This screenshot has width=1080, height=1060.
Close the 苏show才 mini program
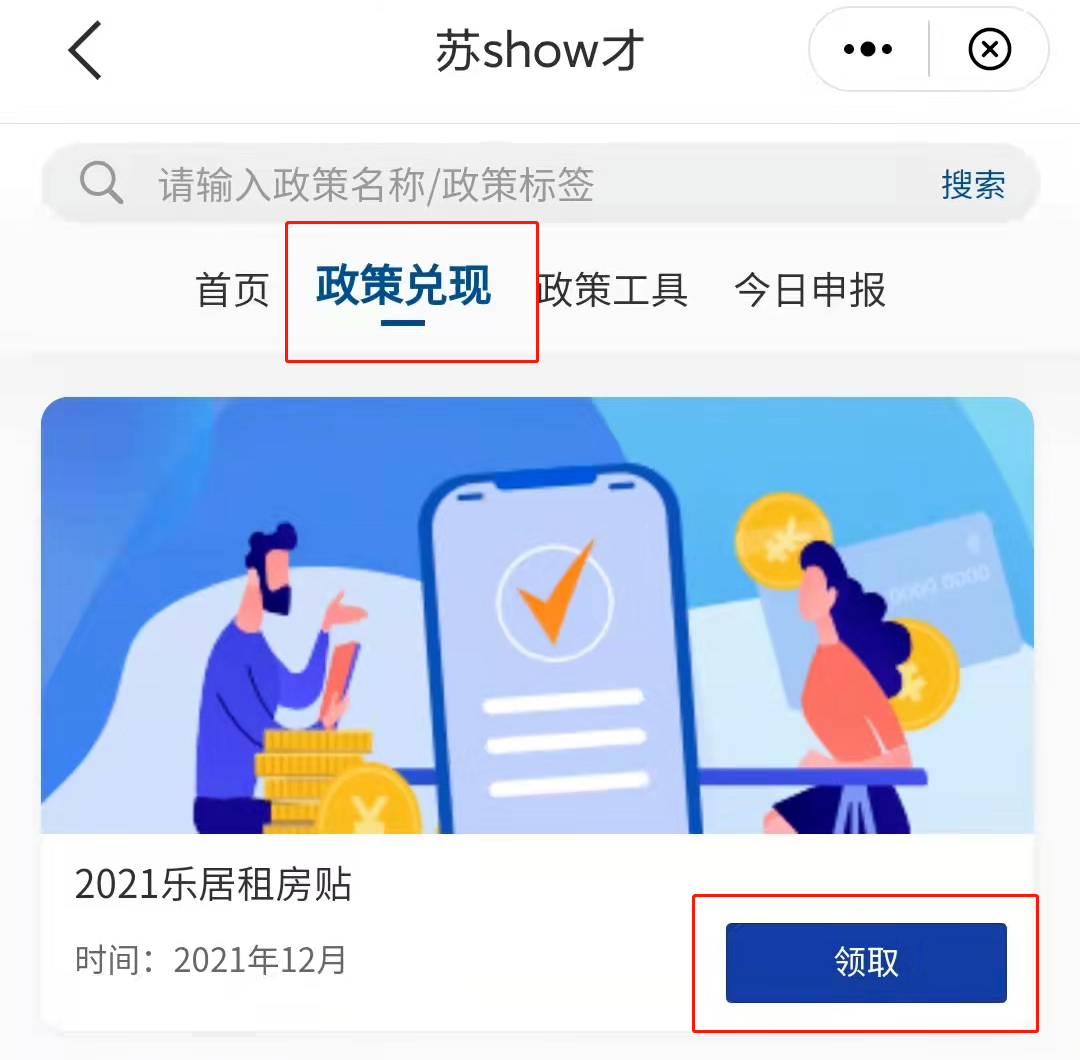[989, 49]
